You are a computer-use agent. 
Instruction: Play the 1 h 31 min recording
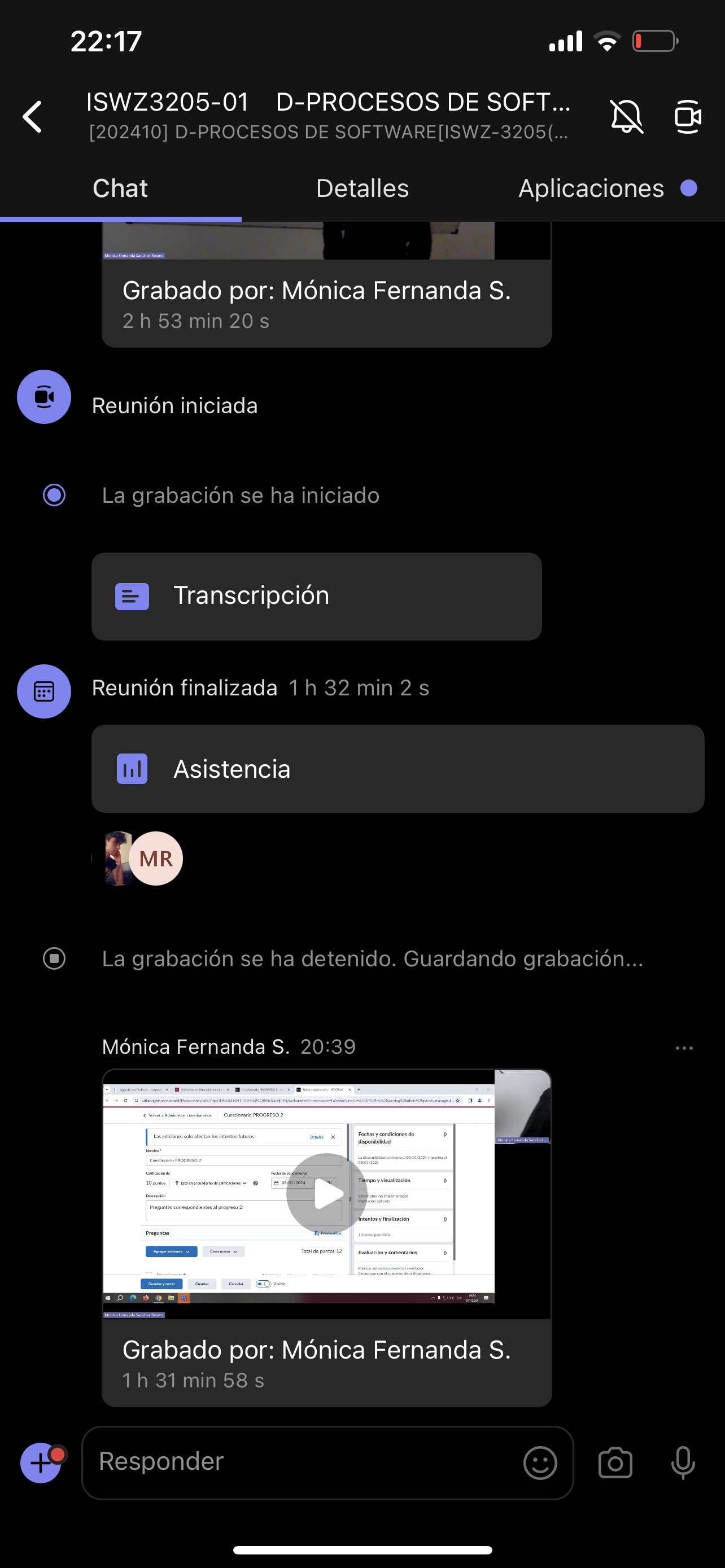point(327,1194)
